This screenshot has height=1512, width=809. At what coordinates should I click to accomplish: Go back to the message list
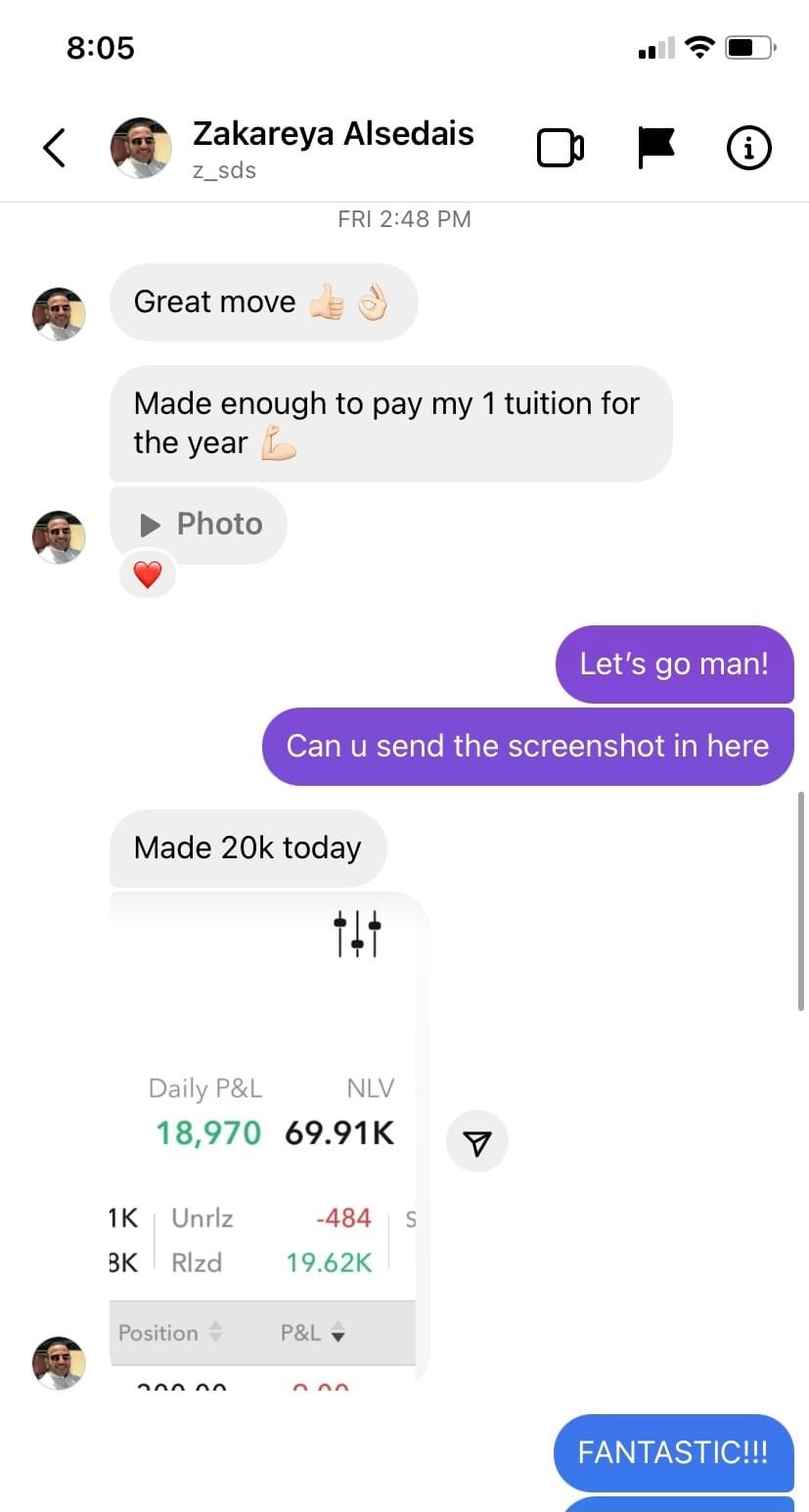point(55,148)
